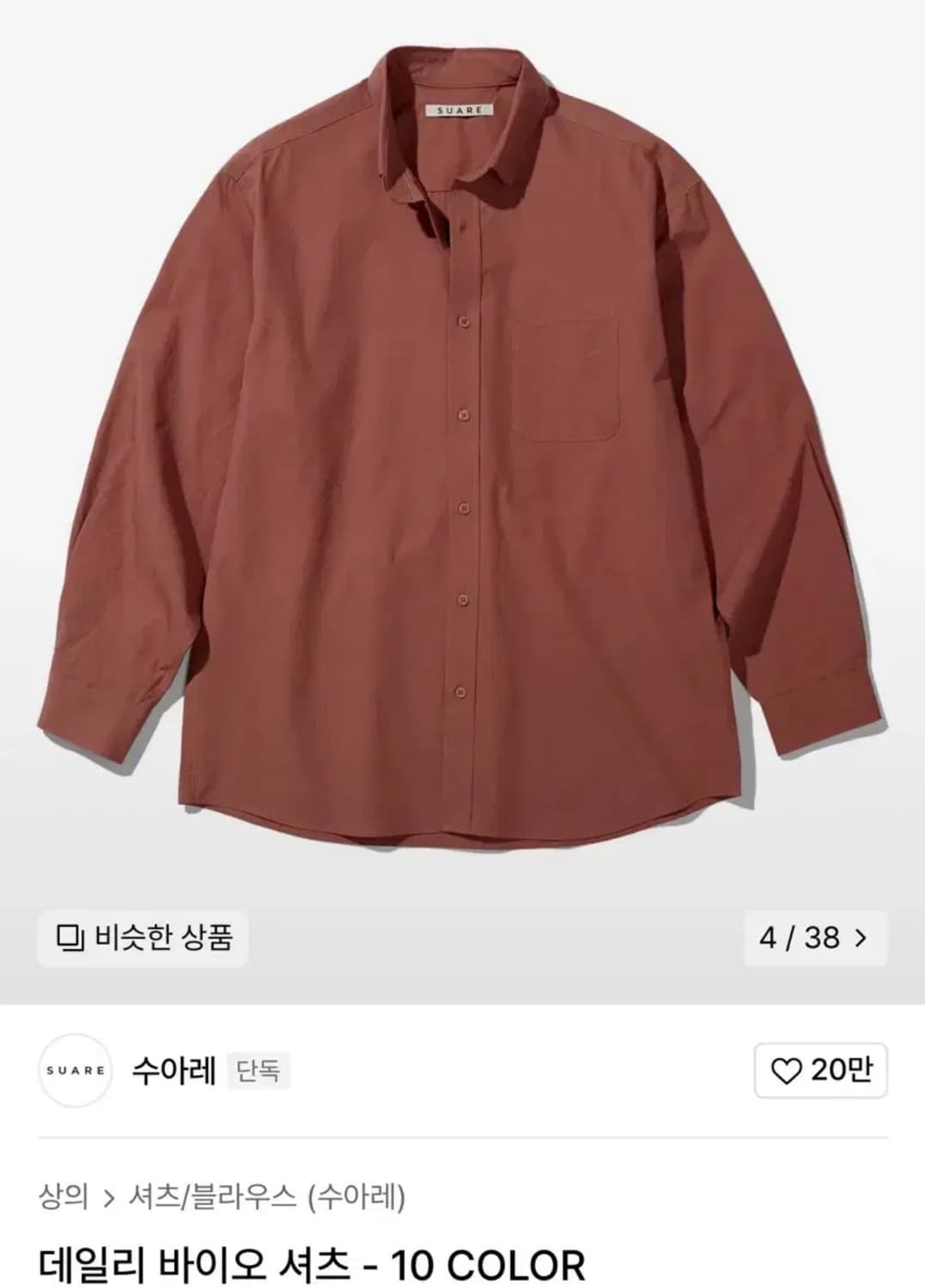Click the SUARE wordmark inside the logo circle
The height and width of the screenshot is (1288, 925).
point(74,1070)
